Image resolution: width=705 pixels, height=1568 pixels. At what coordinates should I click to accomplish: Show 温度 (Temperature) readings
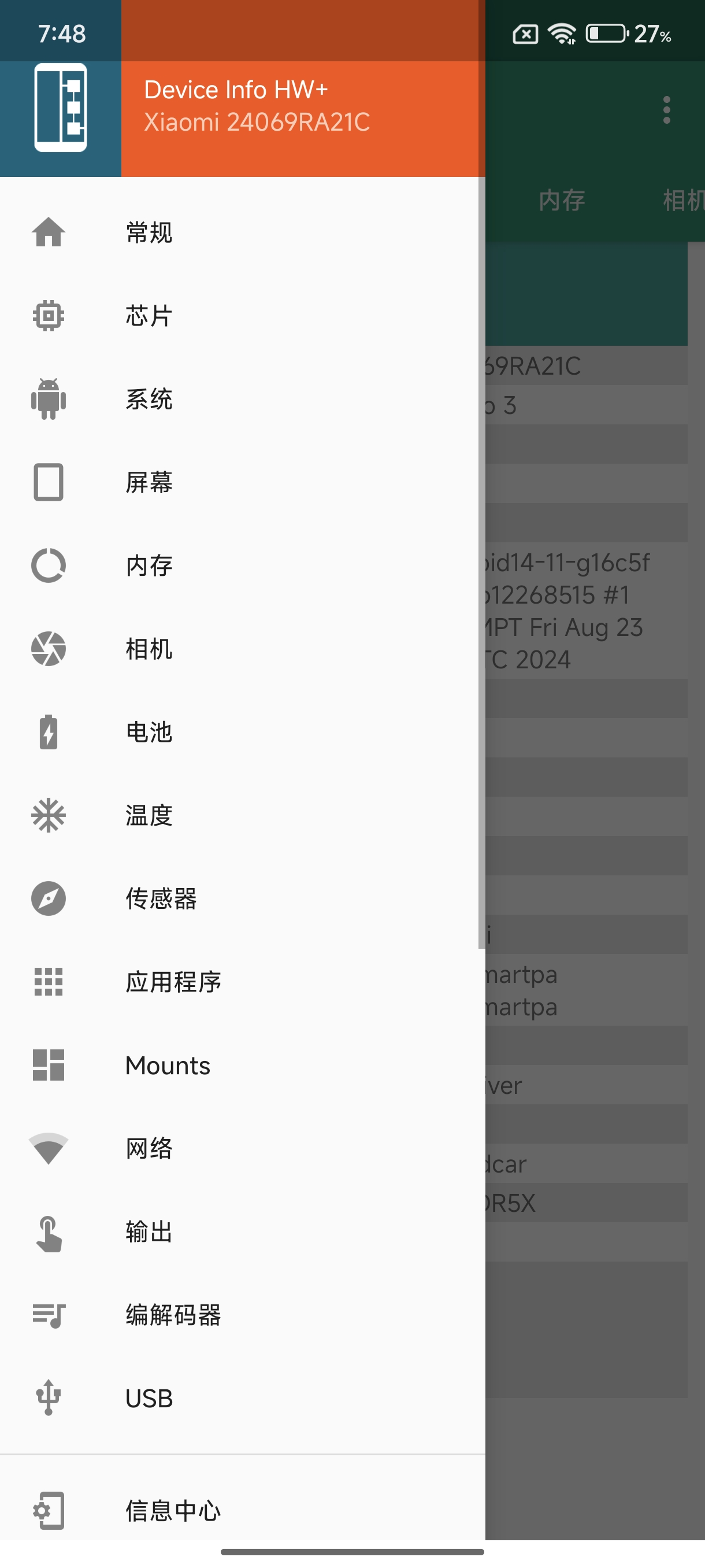pyautogui.click(x=149, y=816)
